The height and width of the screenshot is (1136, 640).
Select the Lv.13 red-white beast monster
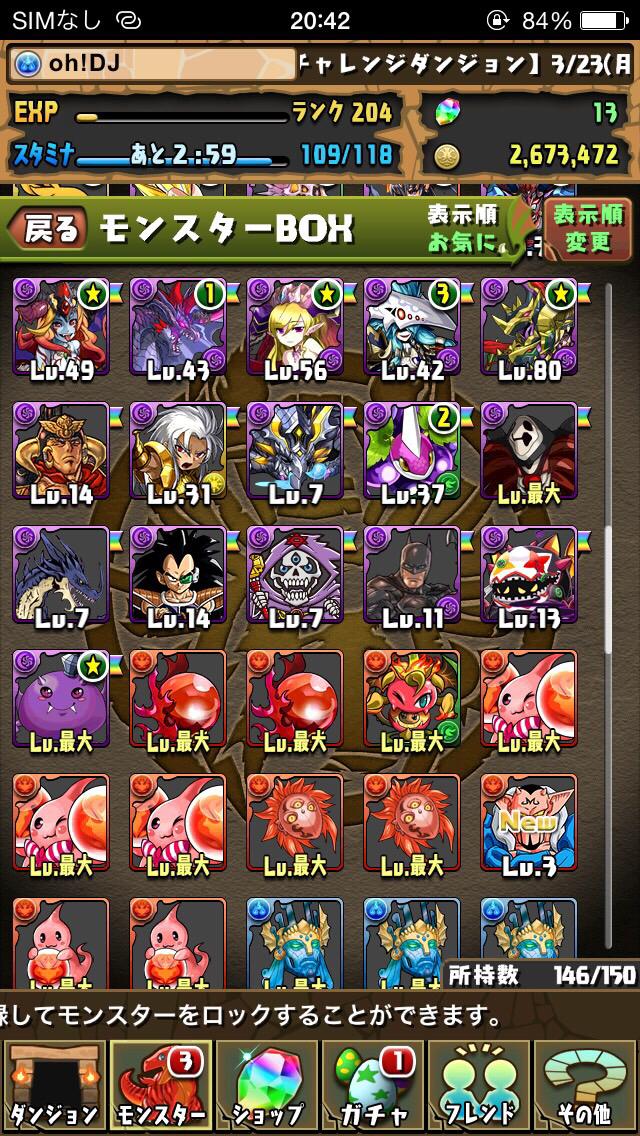(x=529, y=575)
